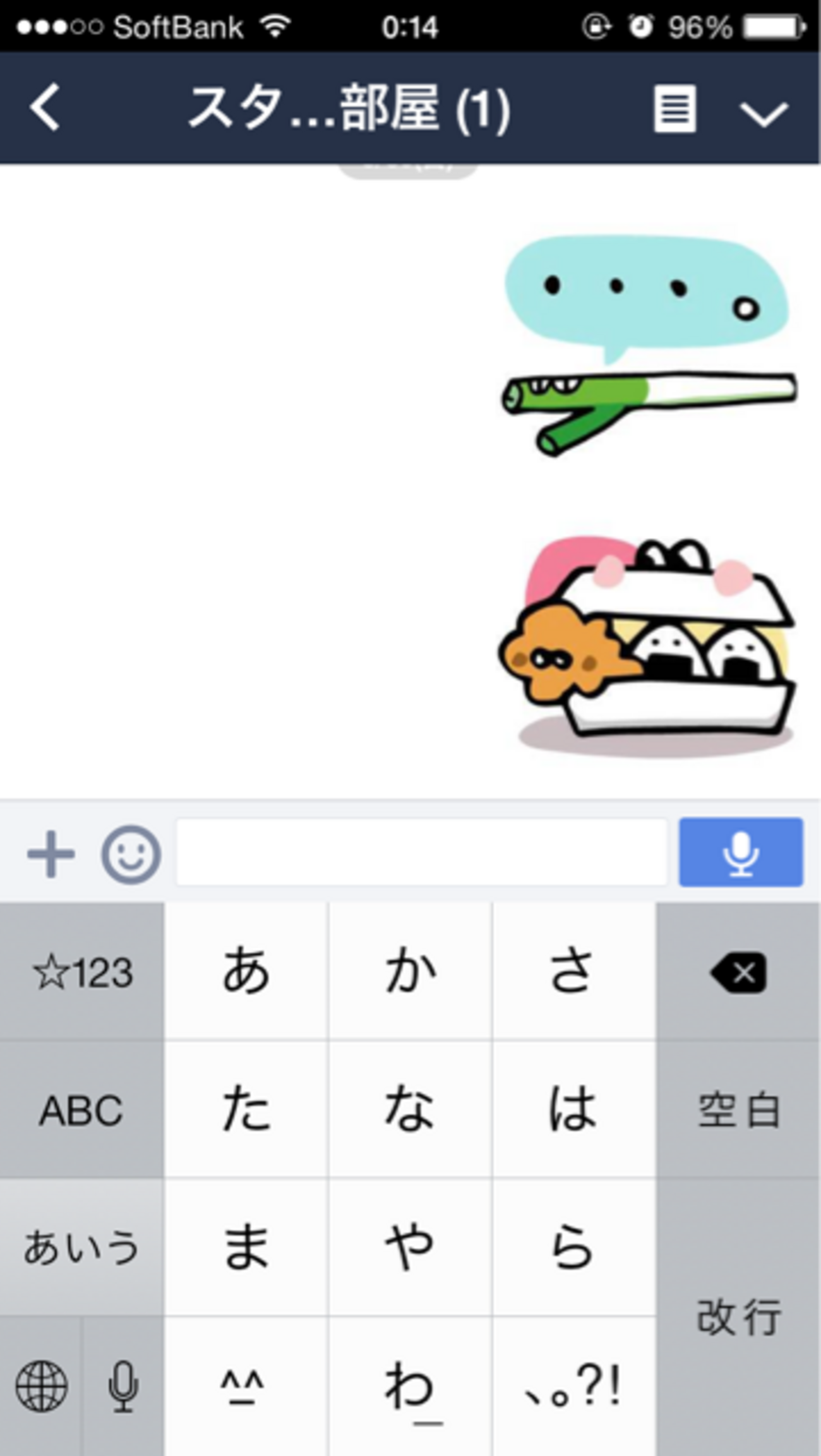Select the あいう kana keyboard mode
This screenshot has height=1456, width=821.
pyautogui.click(x=82, y=1248)
